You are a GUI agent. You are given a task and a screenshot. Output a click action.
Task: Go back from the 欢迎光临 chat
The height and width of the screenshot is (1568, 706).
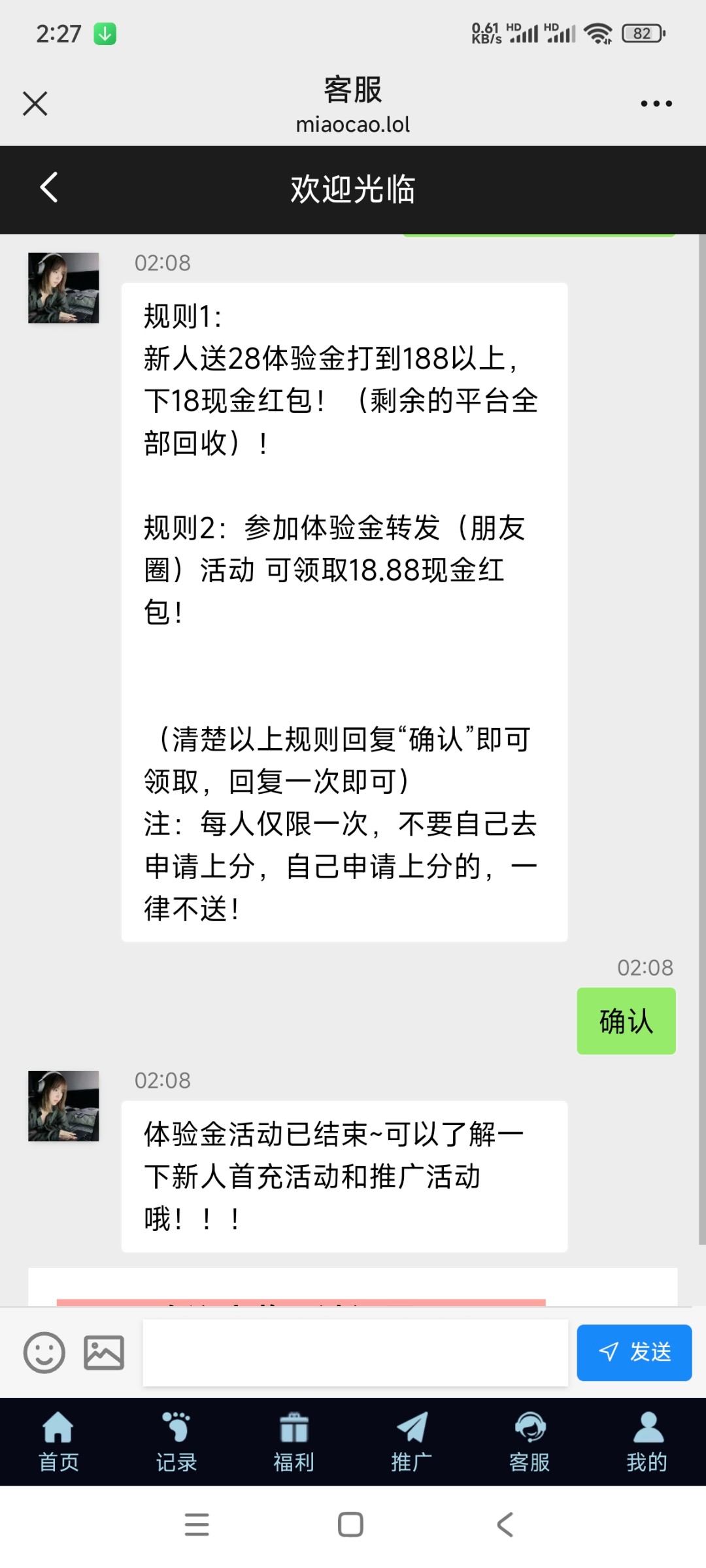point(49,188)
